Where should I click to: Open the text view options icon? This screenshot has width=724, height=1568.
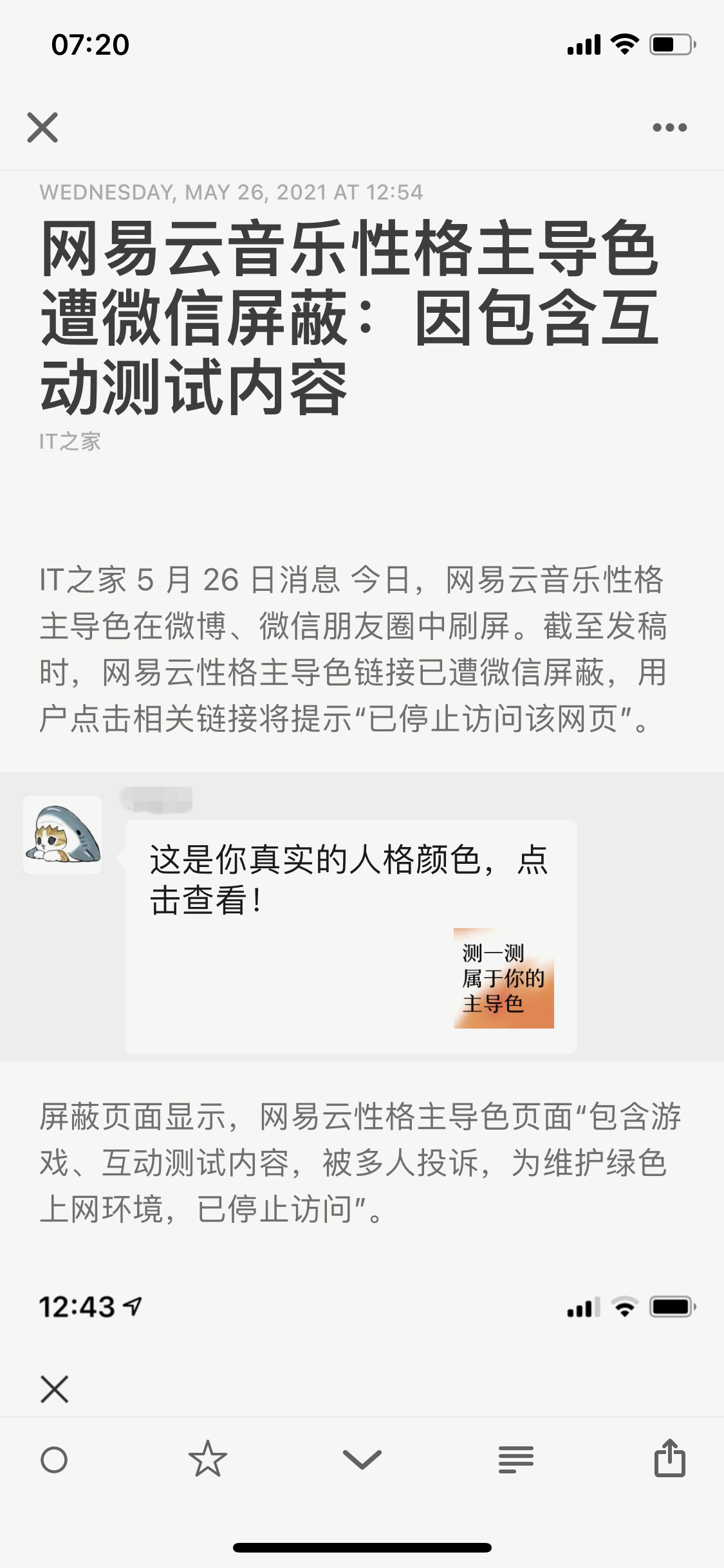click(x=516, y=1459)
